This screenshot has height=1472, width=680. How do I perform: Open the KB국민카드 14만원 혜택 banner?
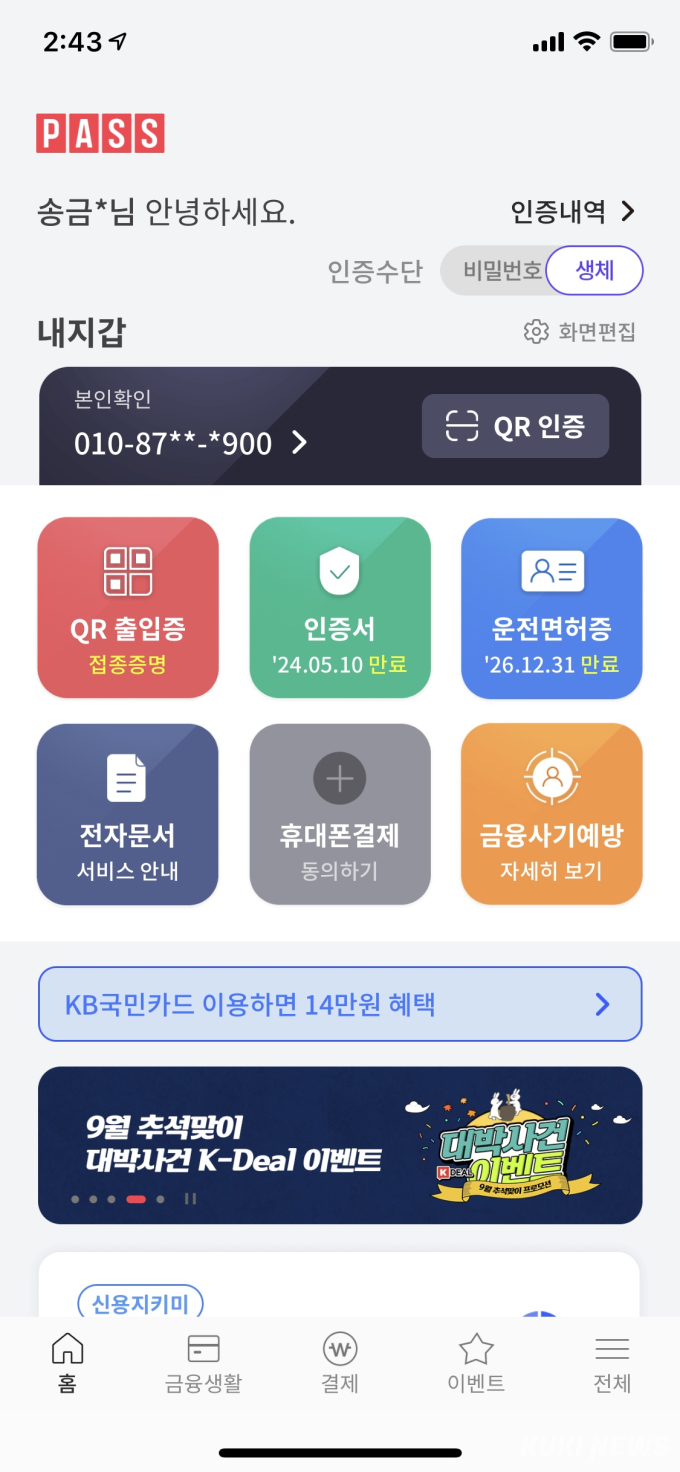click(340, 1004)
